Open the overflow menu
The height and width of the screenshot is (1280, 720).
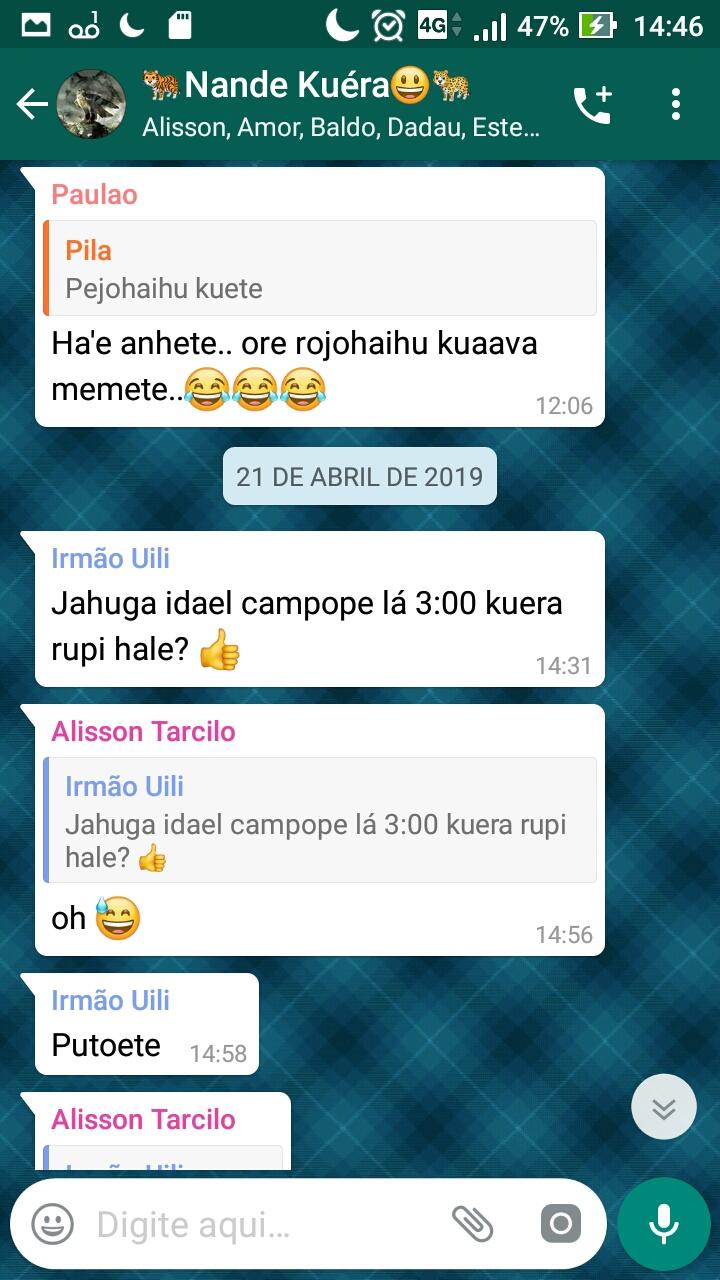click(x=676, y=104)
